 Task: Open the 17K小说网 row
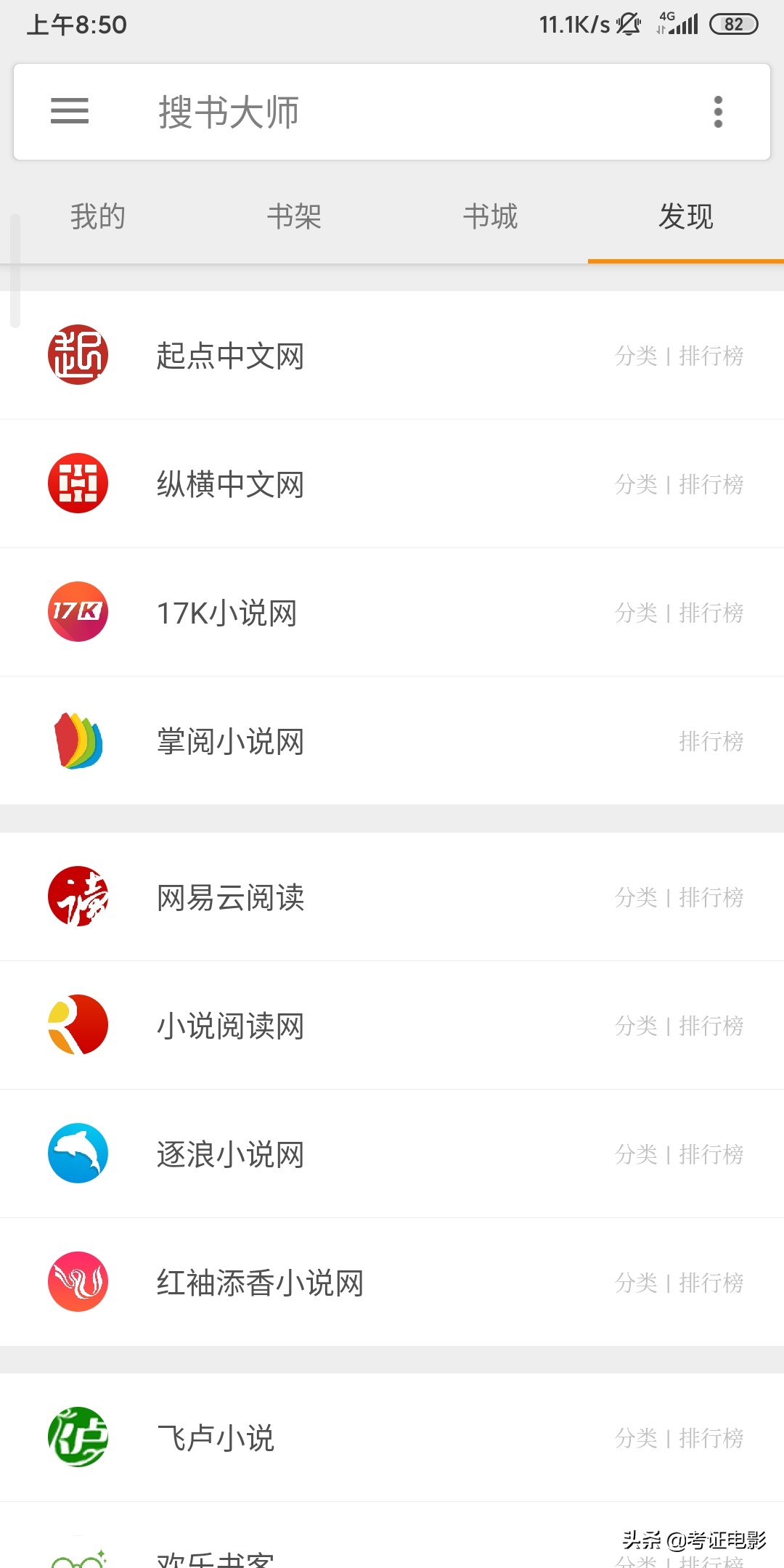tap(392, 612)
